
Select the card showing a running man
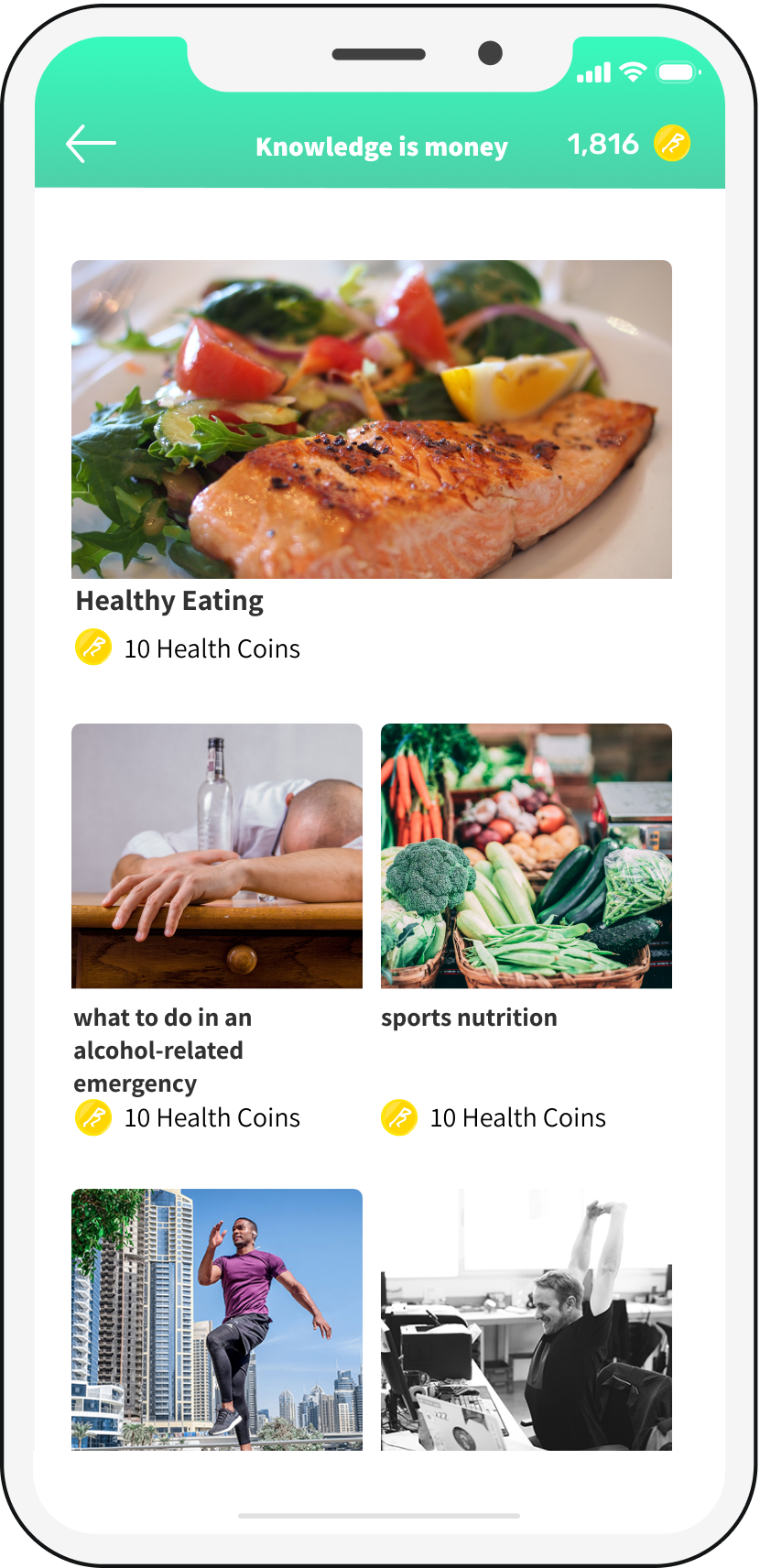(x=217, y=1319)
